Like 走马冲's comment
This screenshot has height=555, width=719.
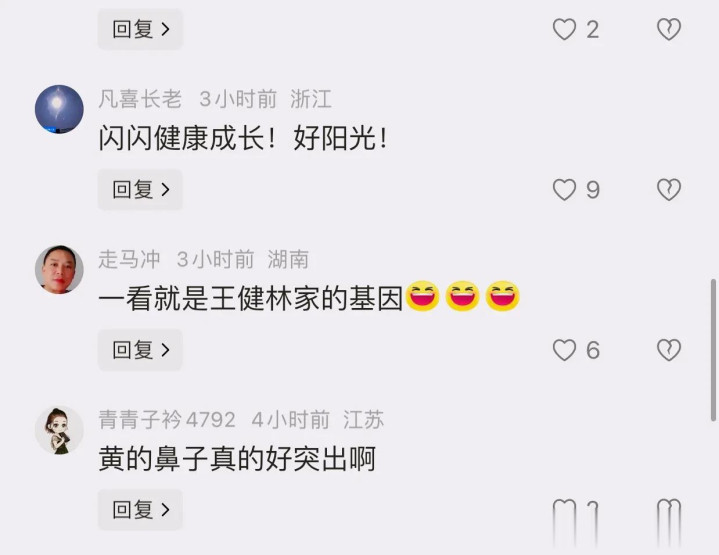pyautogui.click(x=565, y=350)
